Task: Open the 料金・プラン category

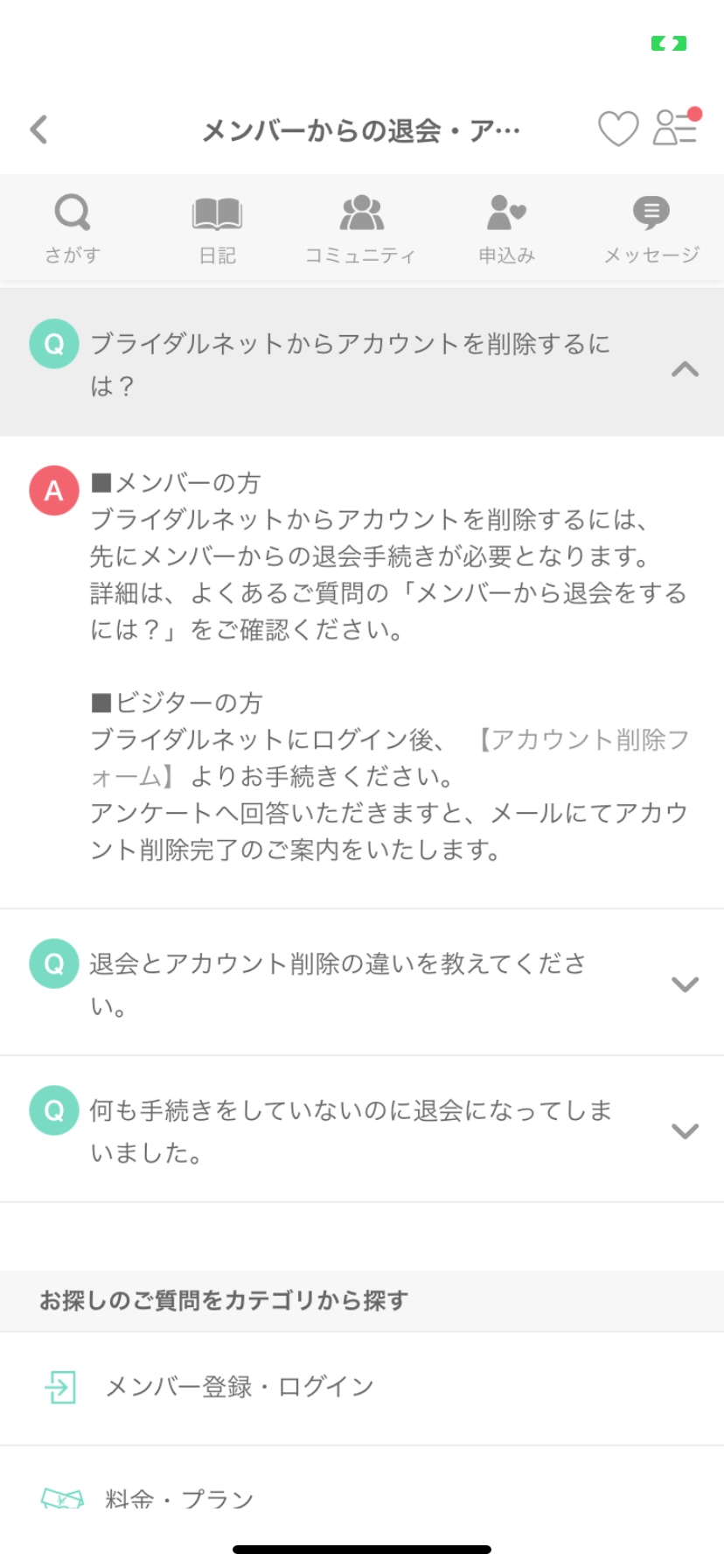Action: [362, 1498]
